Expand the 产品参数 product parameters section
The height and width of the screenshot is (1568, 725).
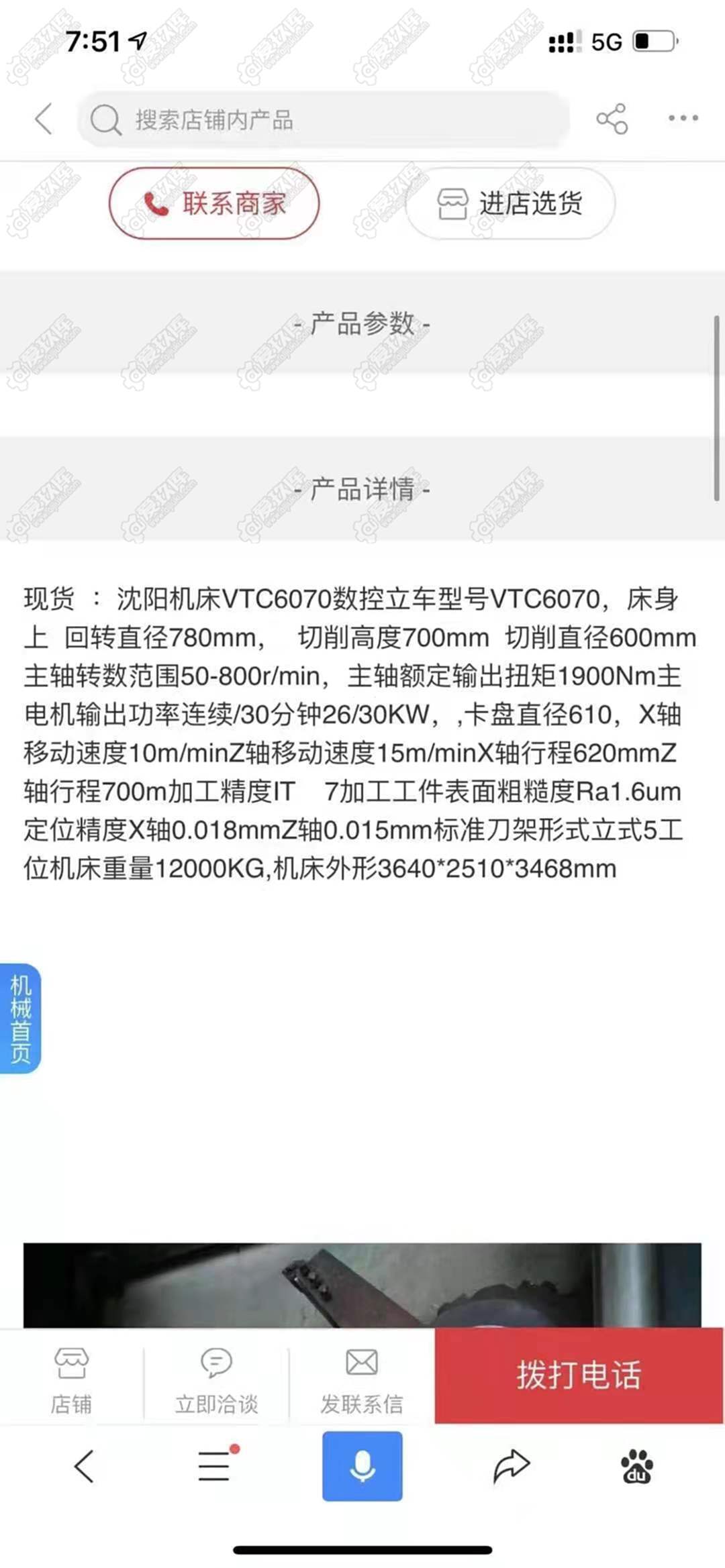pos(362,324)
